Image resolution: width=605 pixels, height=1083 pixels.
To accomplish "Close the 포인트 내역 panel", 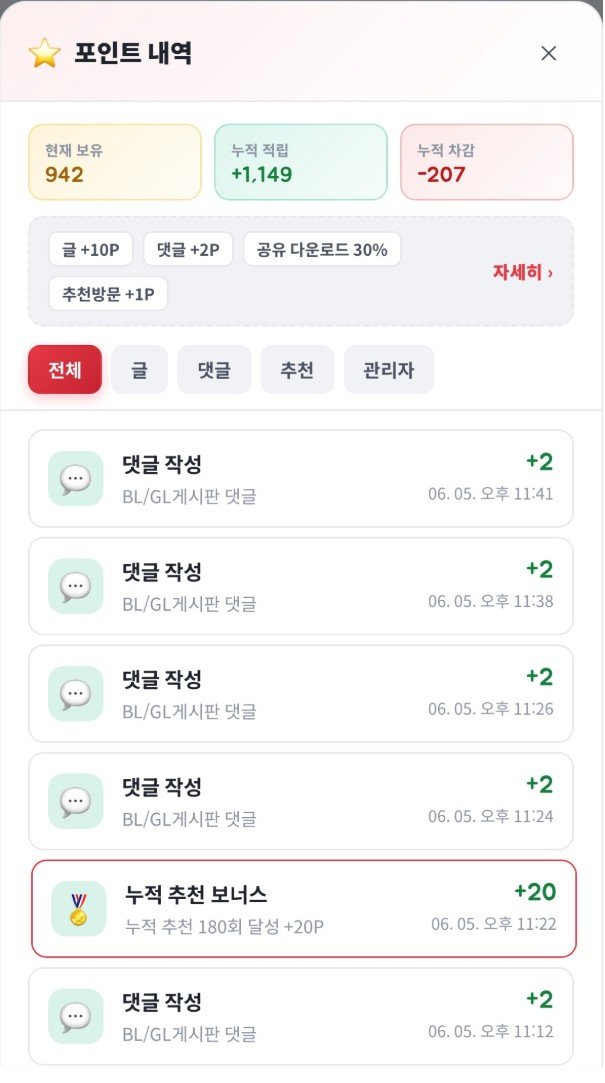I will [x=548, y=53].
